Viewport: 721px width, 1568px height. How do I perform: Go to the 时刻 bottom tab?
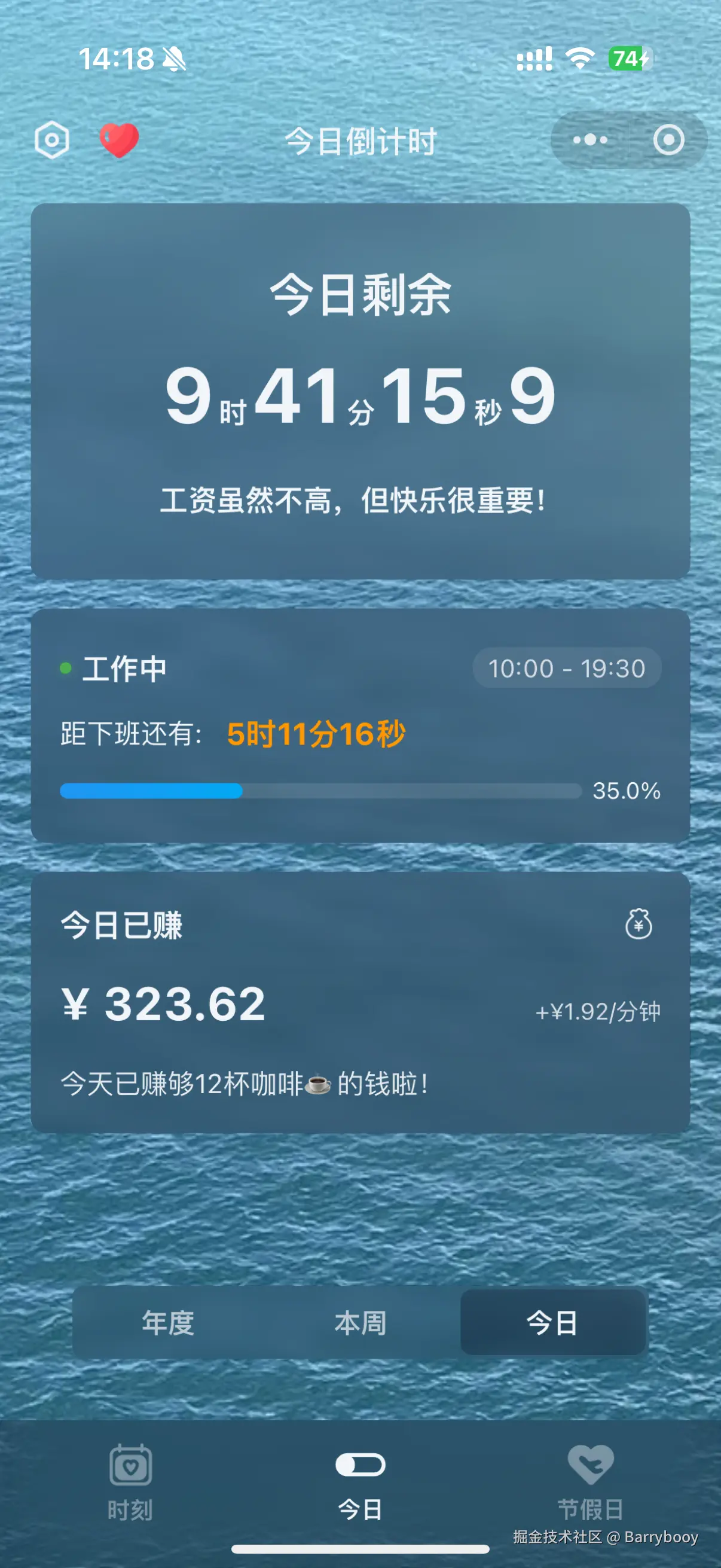pos(130,1481)
